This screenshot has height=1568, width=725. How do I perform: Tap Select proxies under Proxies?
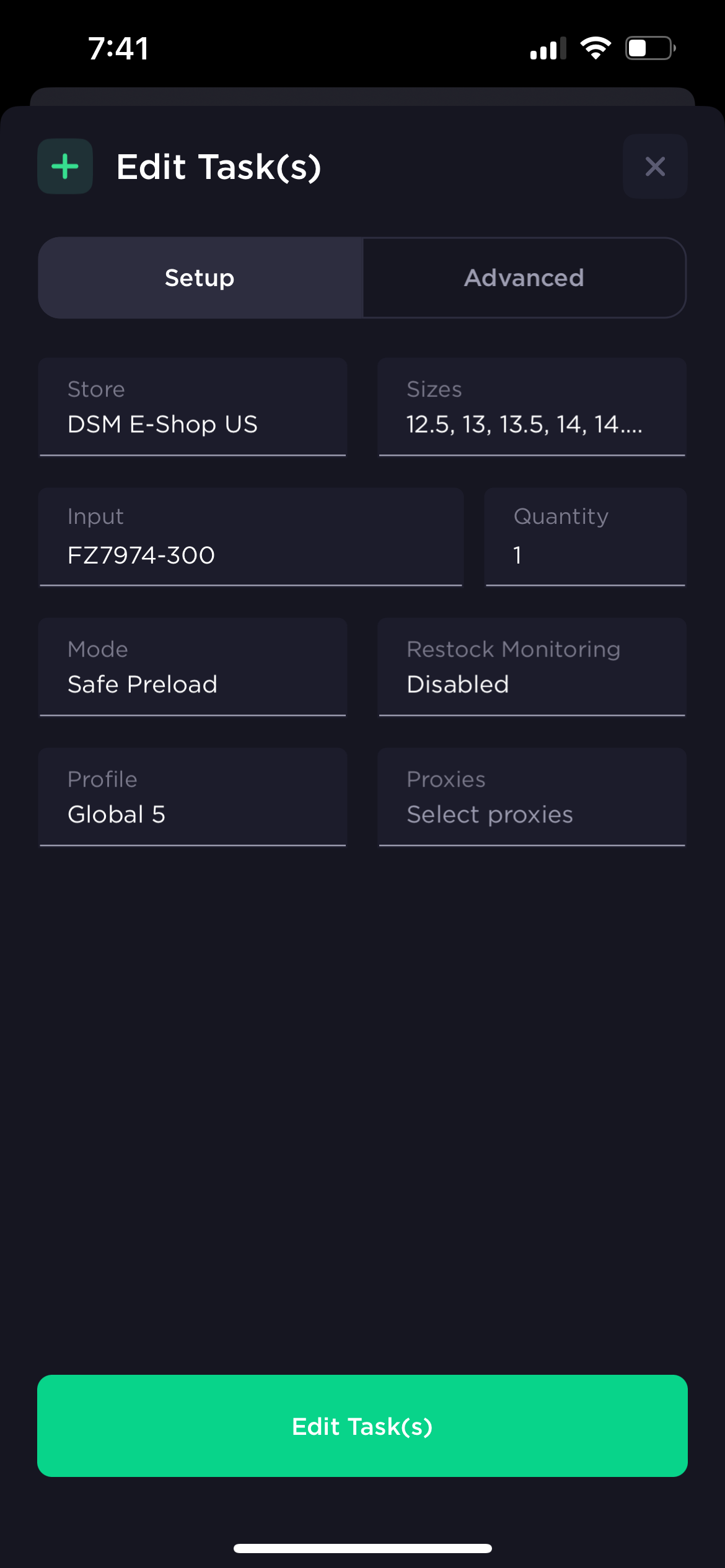click(x=532, y=814)
